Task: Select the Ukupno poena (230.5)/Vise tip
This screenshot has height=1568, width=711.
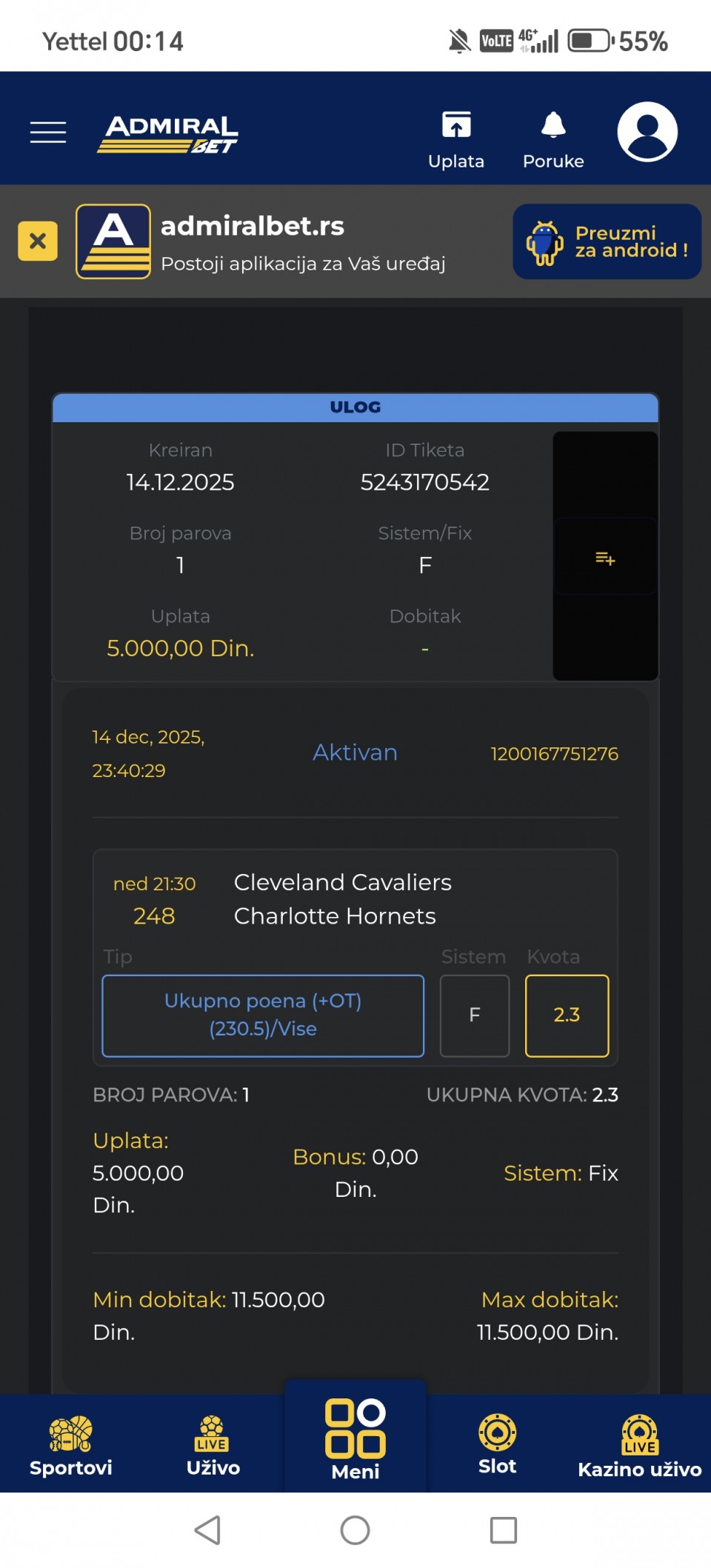Action: 263,1015
